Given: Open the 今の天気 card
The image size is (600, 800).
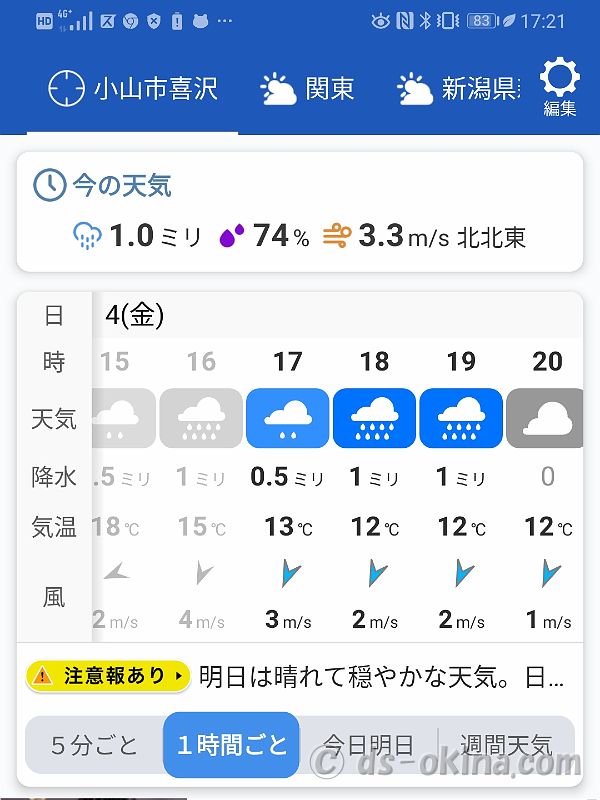Looking at the screenshot, I should click(x=300, y=212).
